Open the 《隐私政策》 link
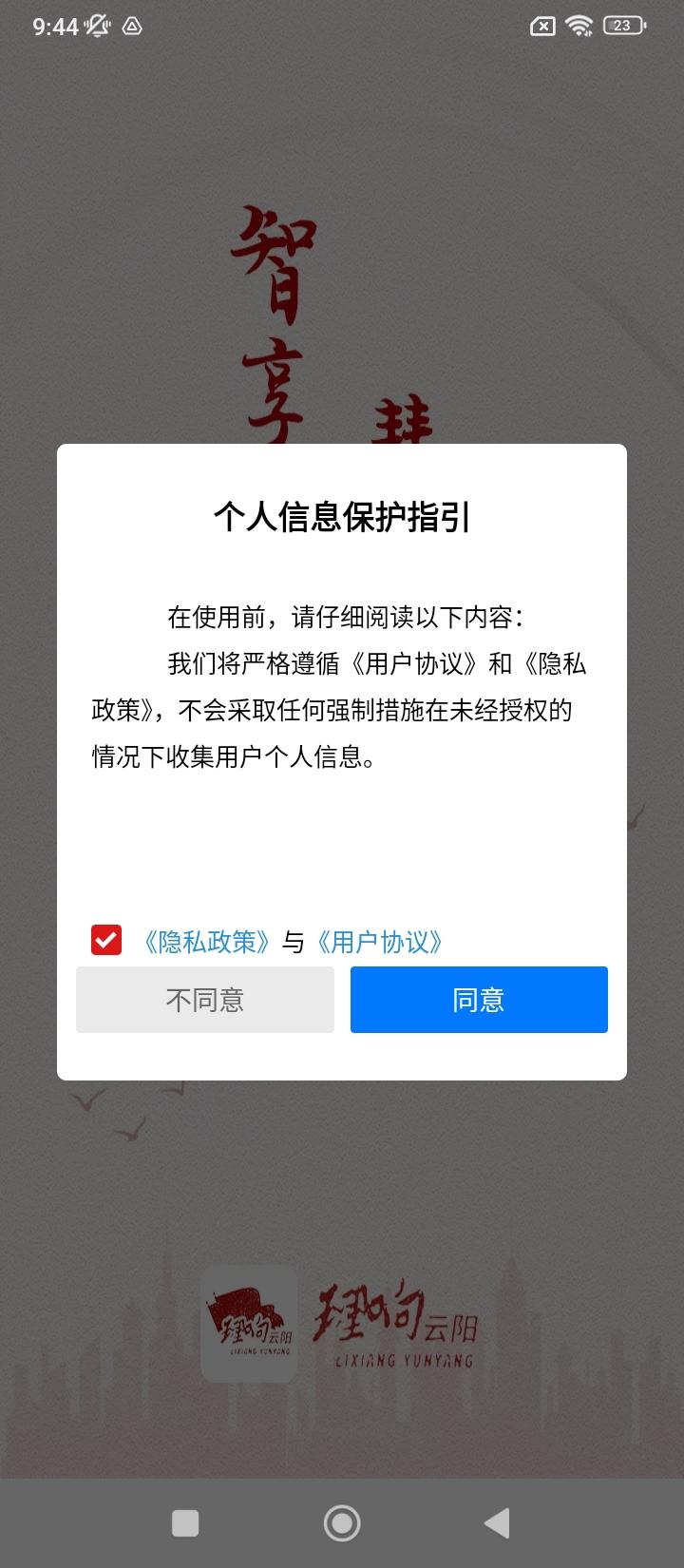The height and width of the screenshot is (1568, 684). 207,942
